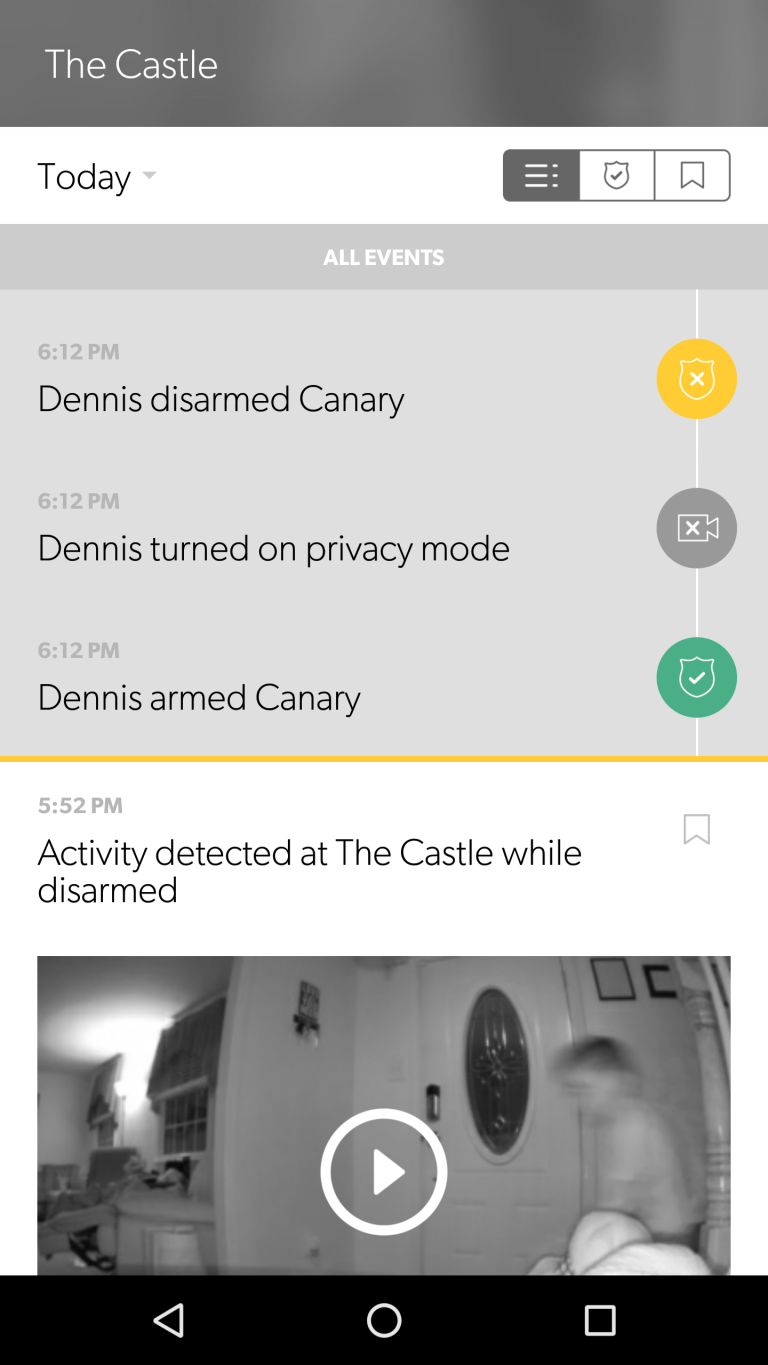This screenshot has width=768, height=1365.
Task: Open the all events list filter
Action: 540,175
